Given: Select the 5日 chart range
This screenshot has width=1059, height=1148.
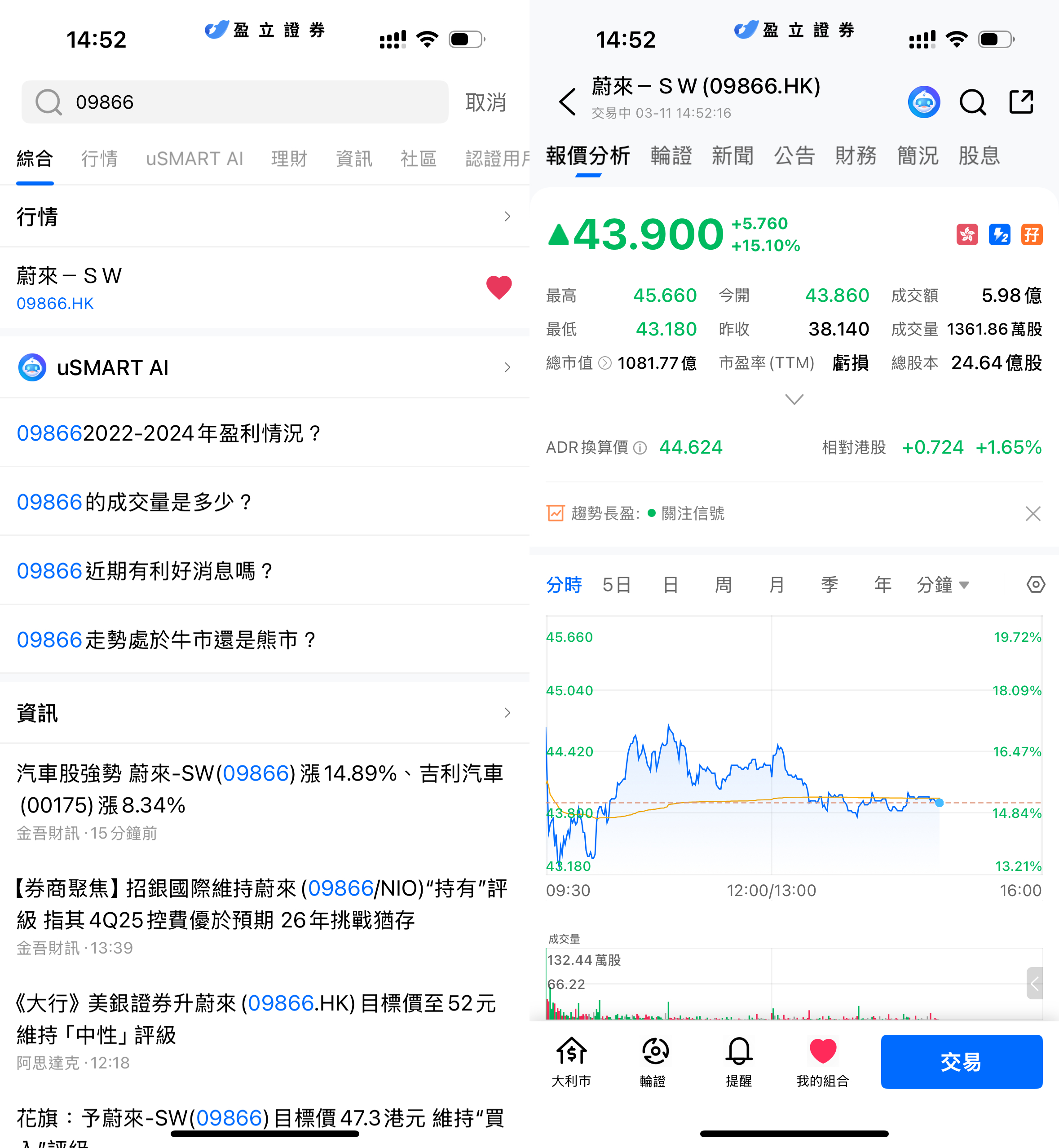Looking at the screenshot, I should [617, 585].
